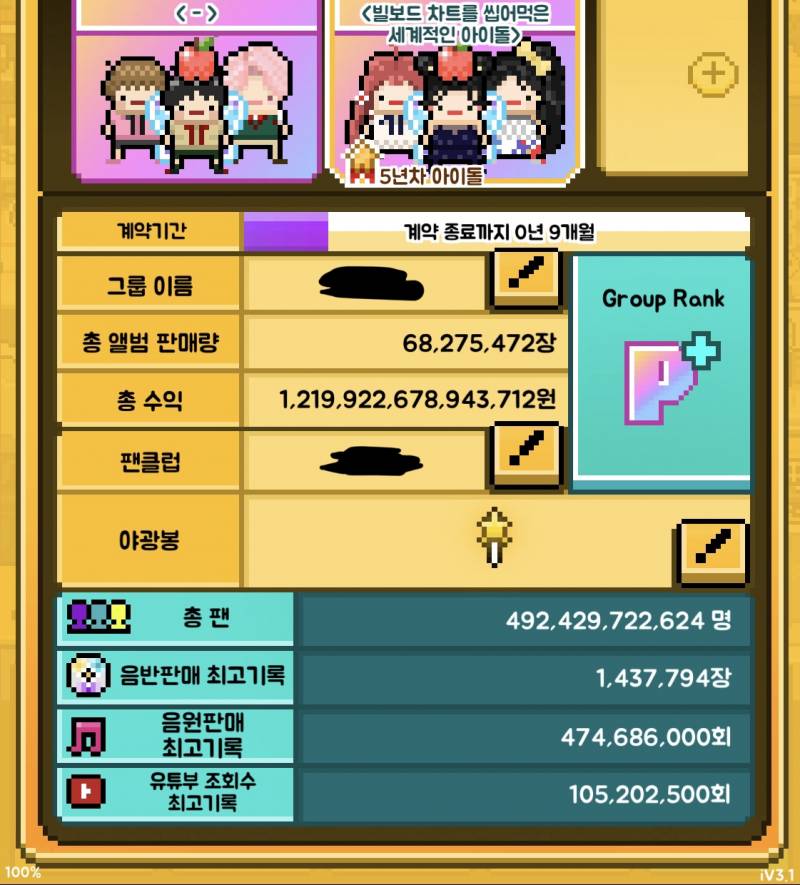
Task: Click the 계약기간 label cell
Action: point(148,230)
